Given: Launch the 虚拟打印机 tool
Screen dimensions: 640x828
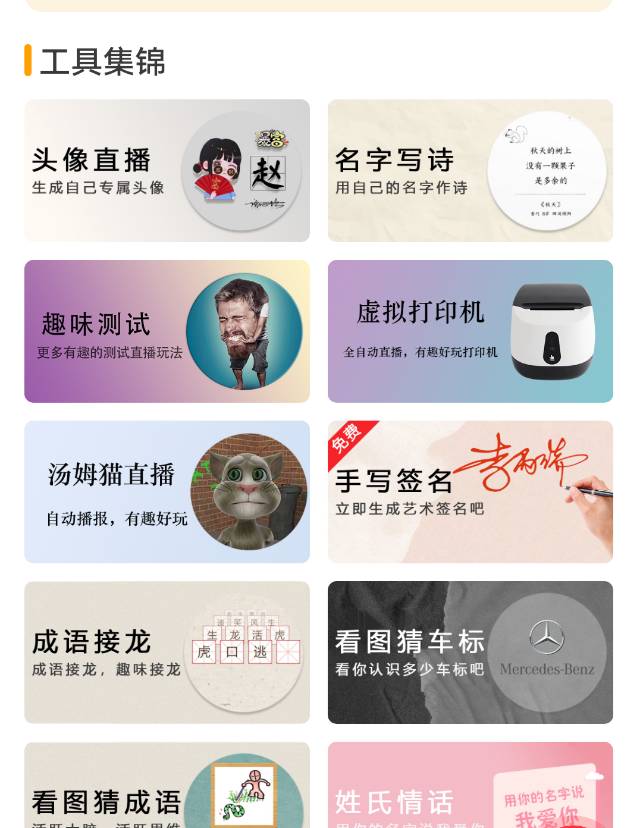Looking at the screenshot, I should point(470,331).
